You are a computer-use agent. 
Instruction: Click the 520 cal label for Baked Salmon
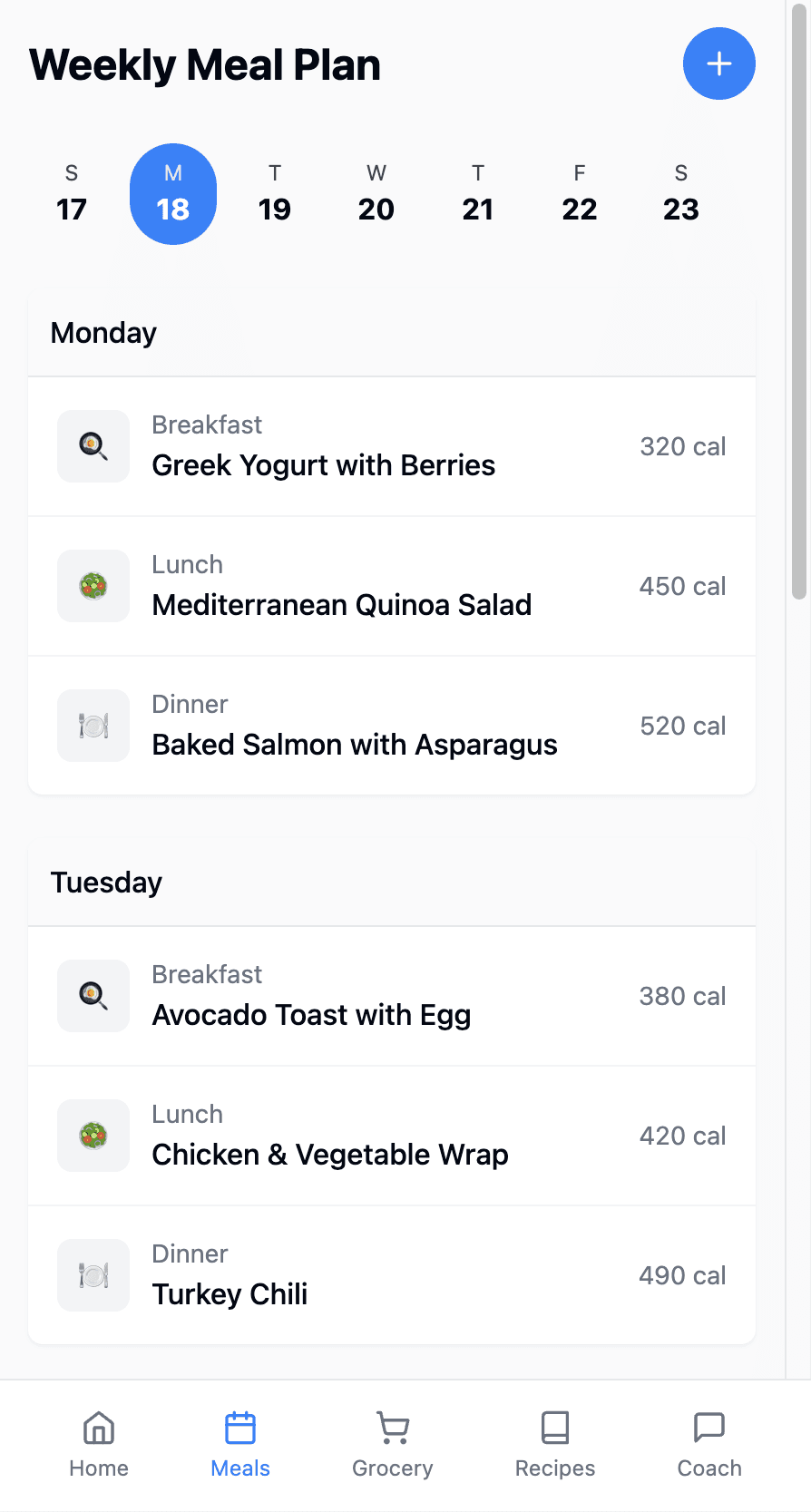point(682,726)
